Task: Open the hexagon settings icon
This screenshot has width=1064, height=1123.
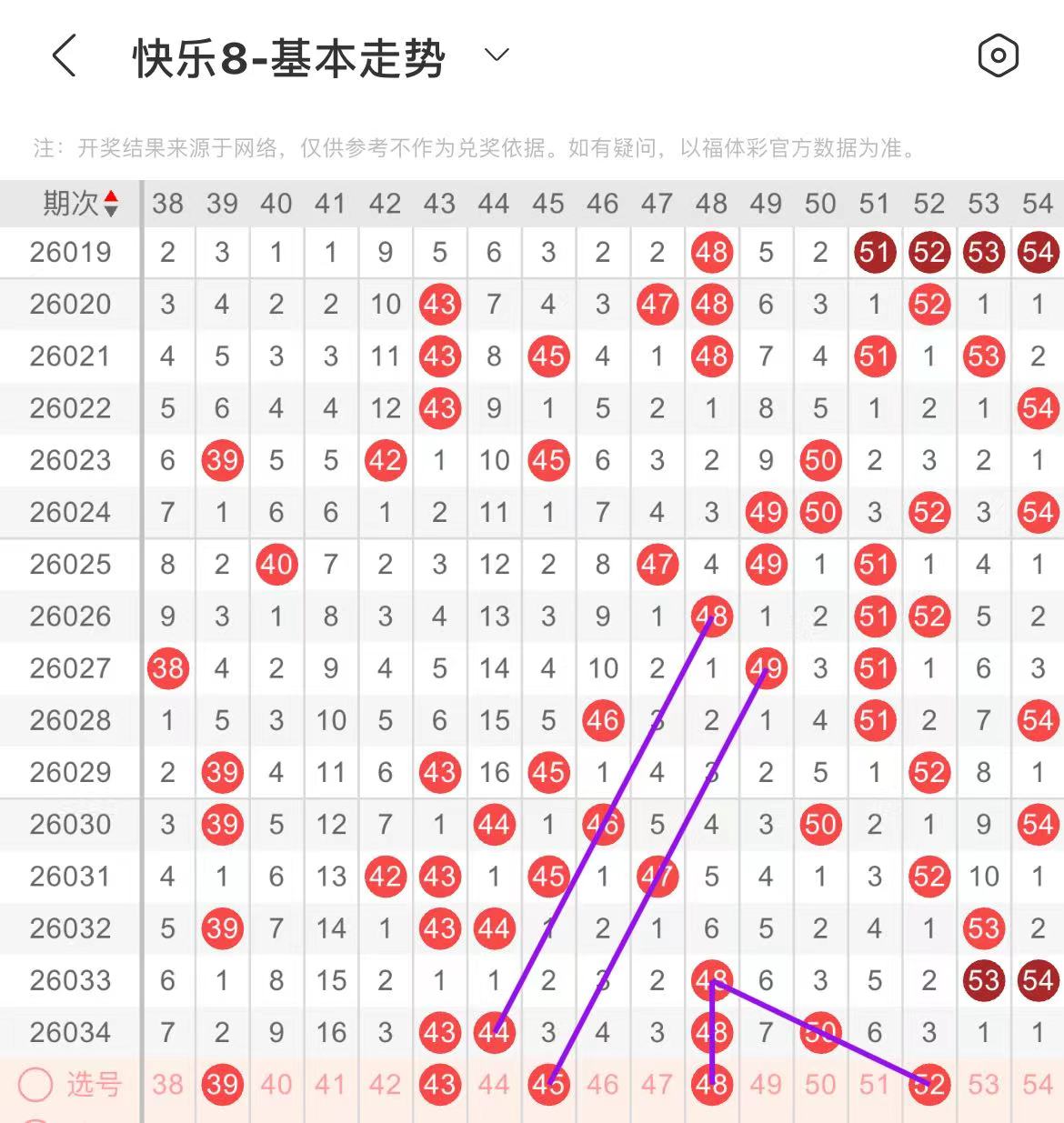Action: point(998,56)
